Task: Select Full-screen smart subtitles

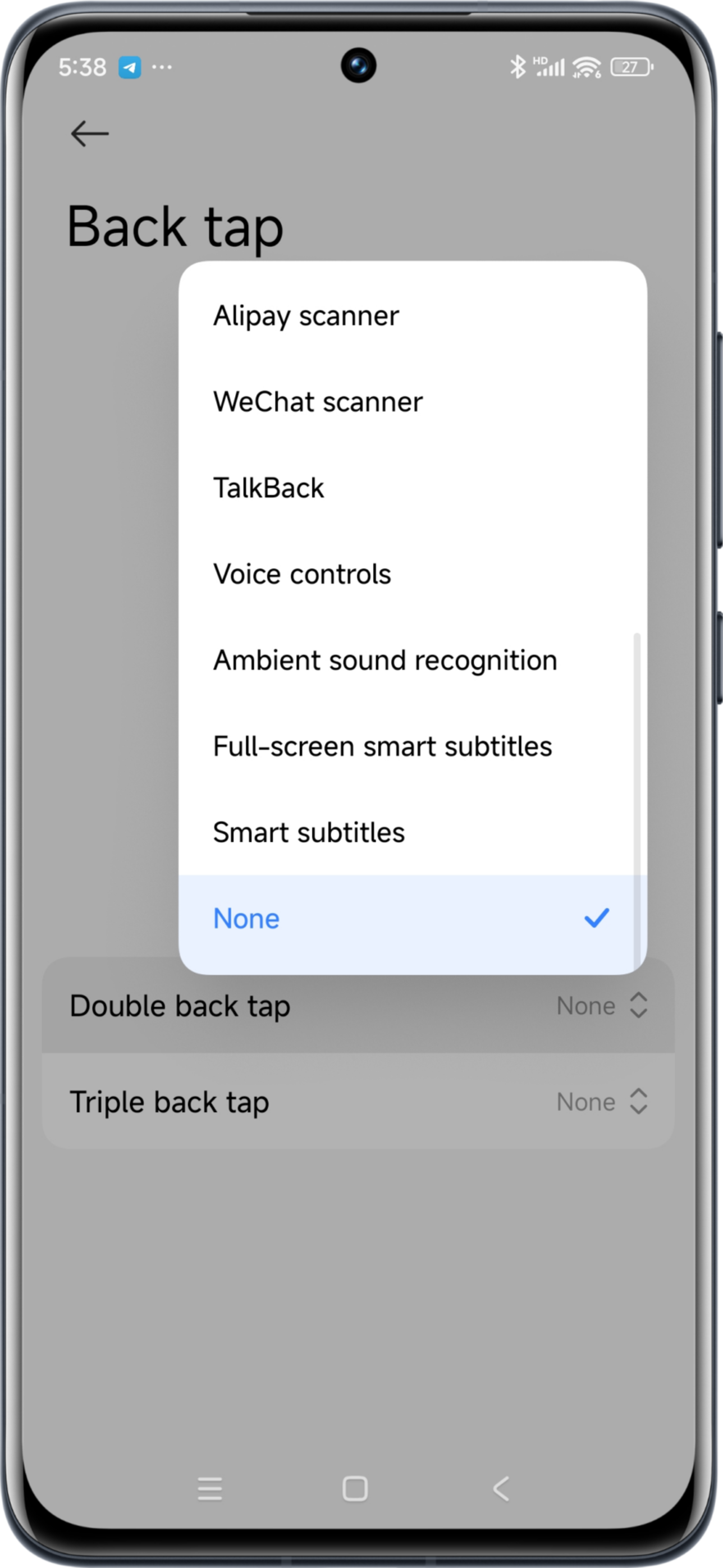Action: (x=382, y=746)
